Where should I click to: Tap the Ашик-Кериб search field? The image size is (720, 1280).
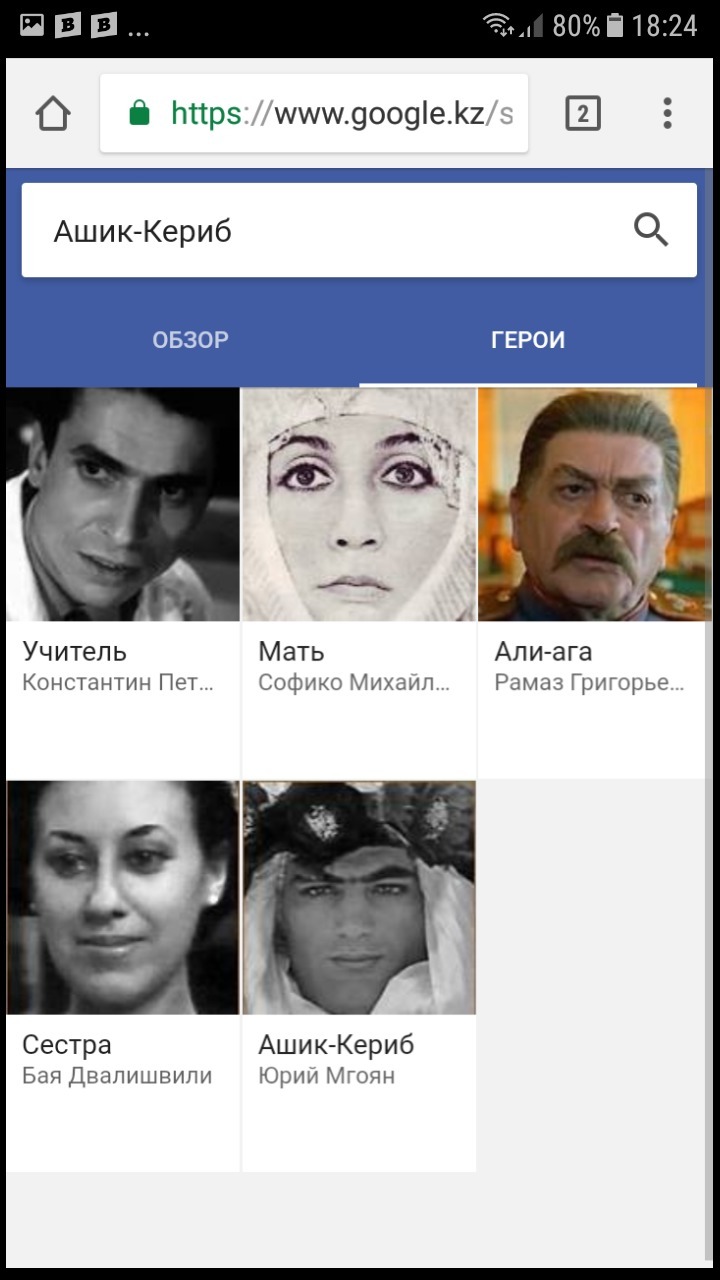[x=320, y=231]
